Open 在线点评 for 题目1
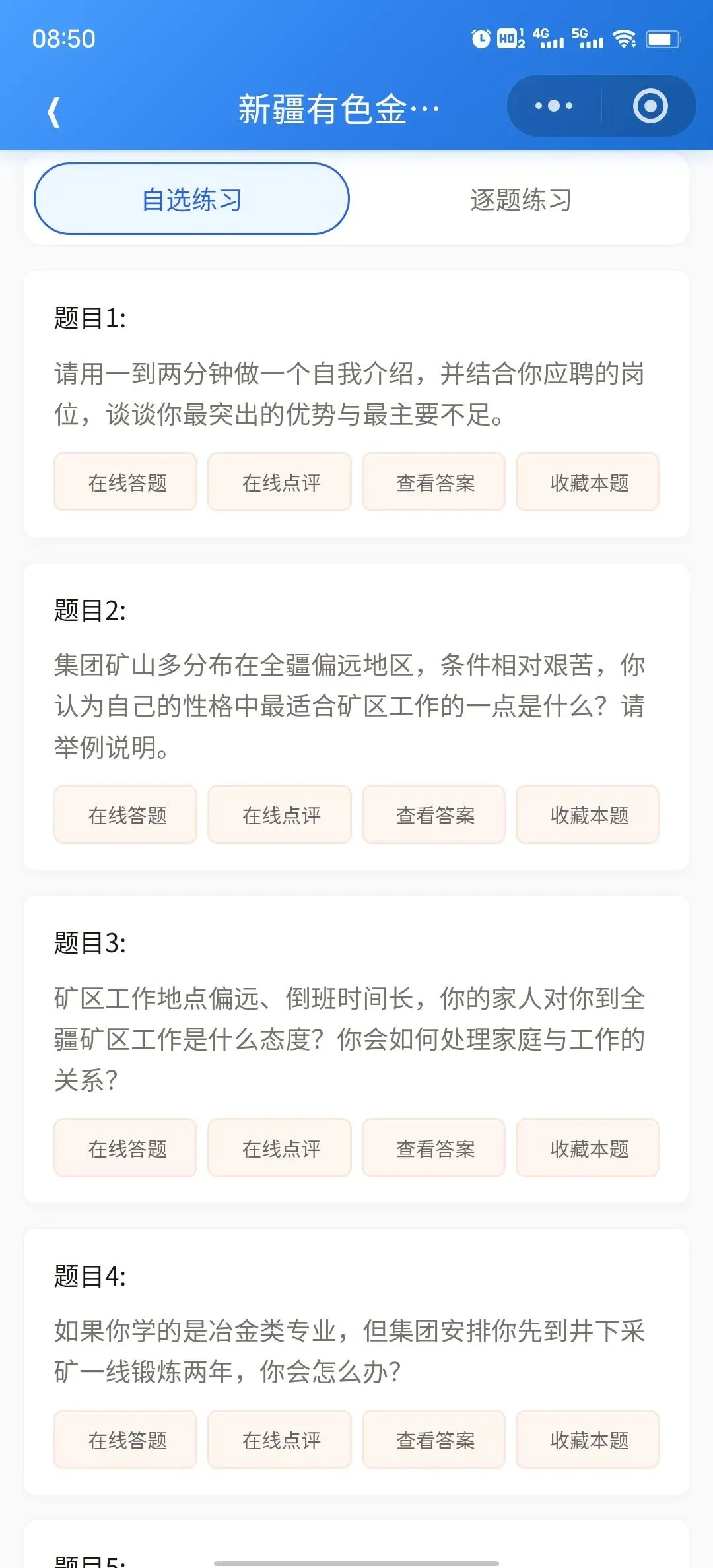The height and width of the screenshot is (1568, 713). coord(279,482)
